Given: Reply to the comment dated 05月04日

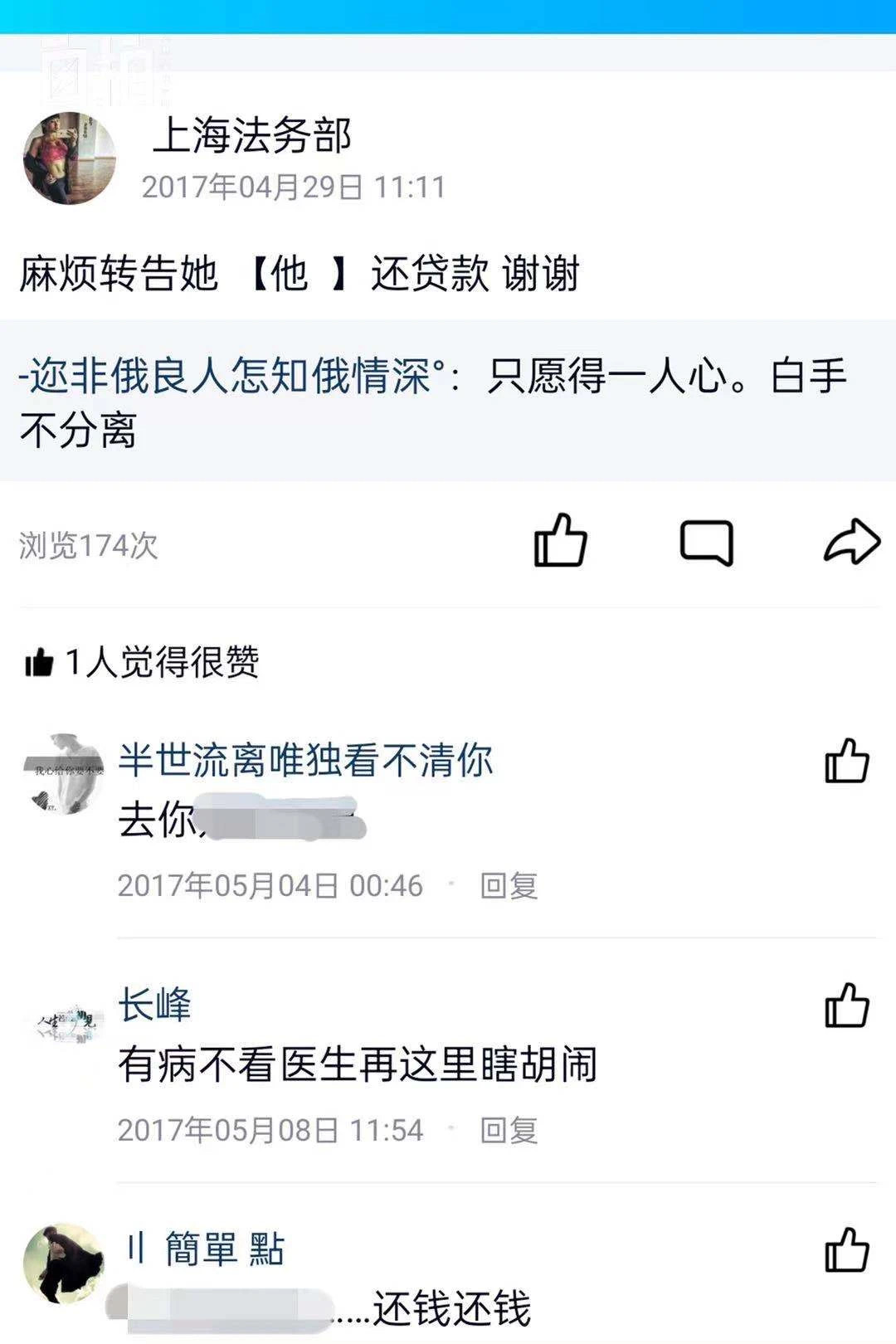Looking at the screenshot, I should [509, 886].
